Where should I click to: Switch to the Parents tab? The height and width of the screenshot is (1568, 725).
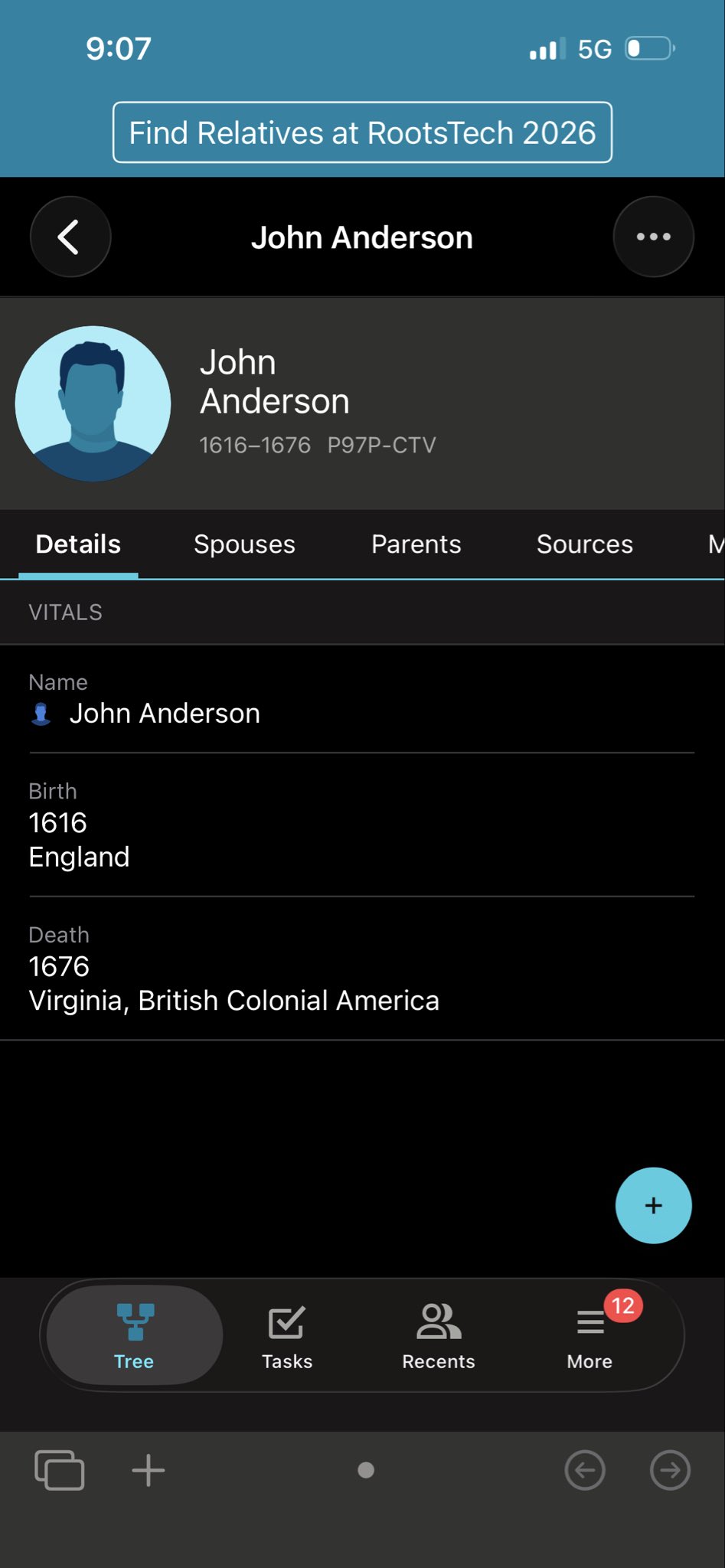pos(416,544)
